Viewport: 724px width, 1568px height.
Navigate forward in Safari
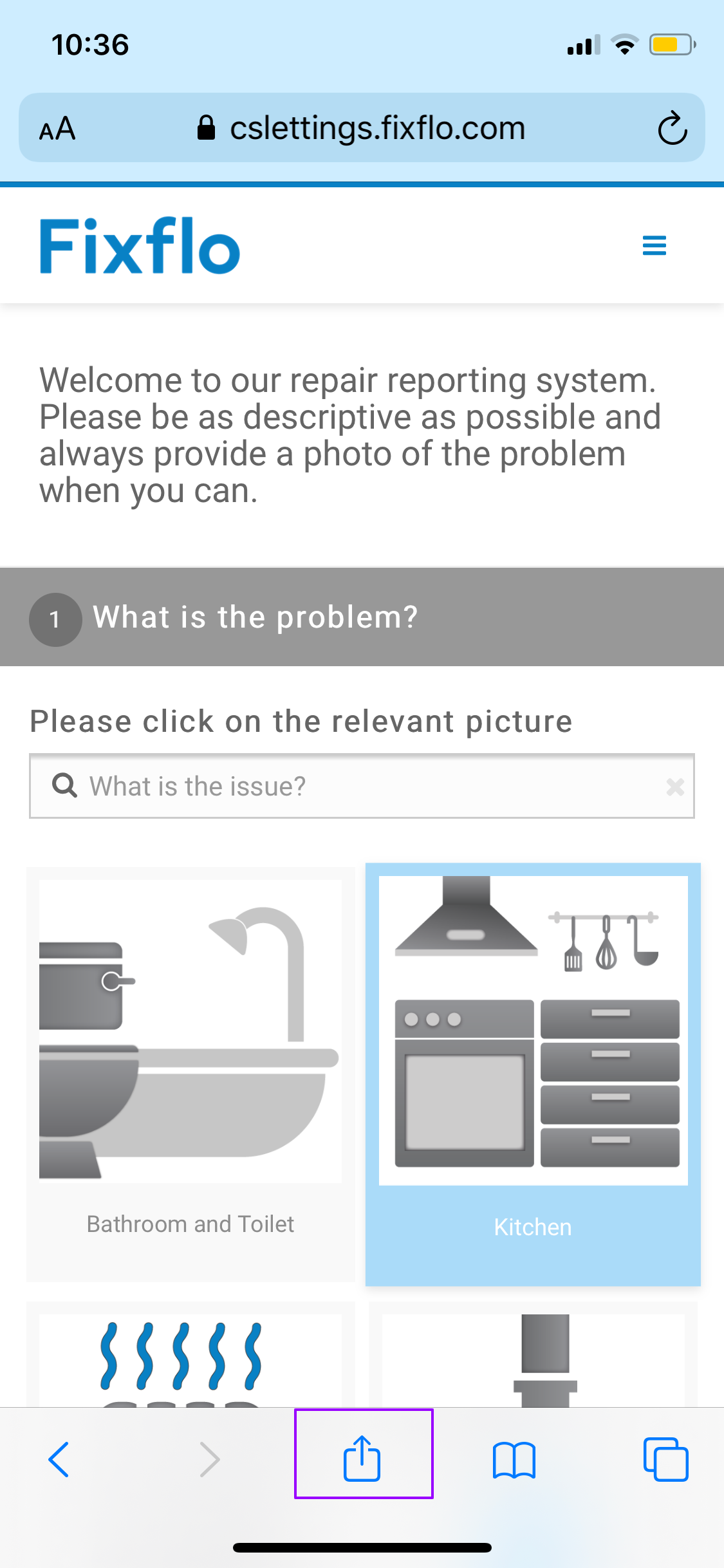pos(209,1459)
